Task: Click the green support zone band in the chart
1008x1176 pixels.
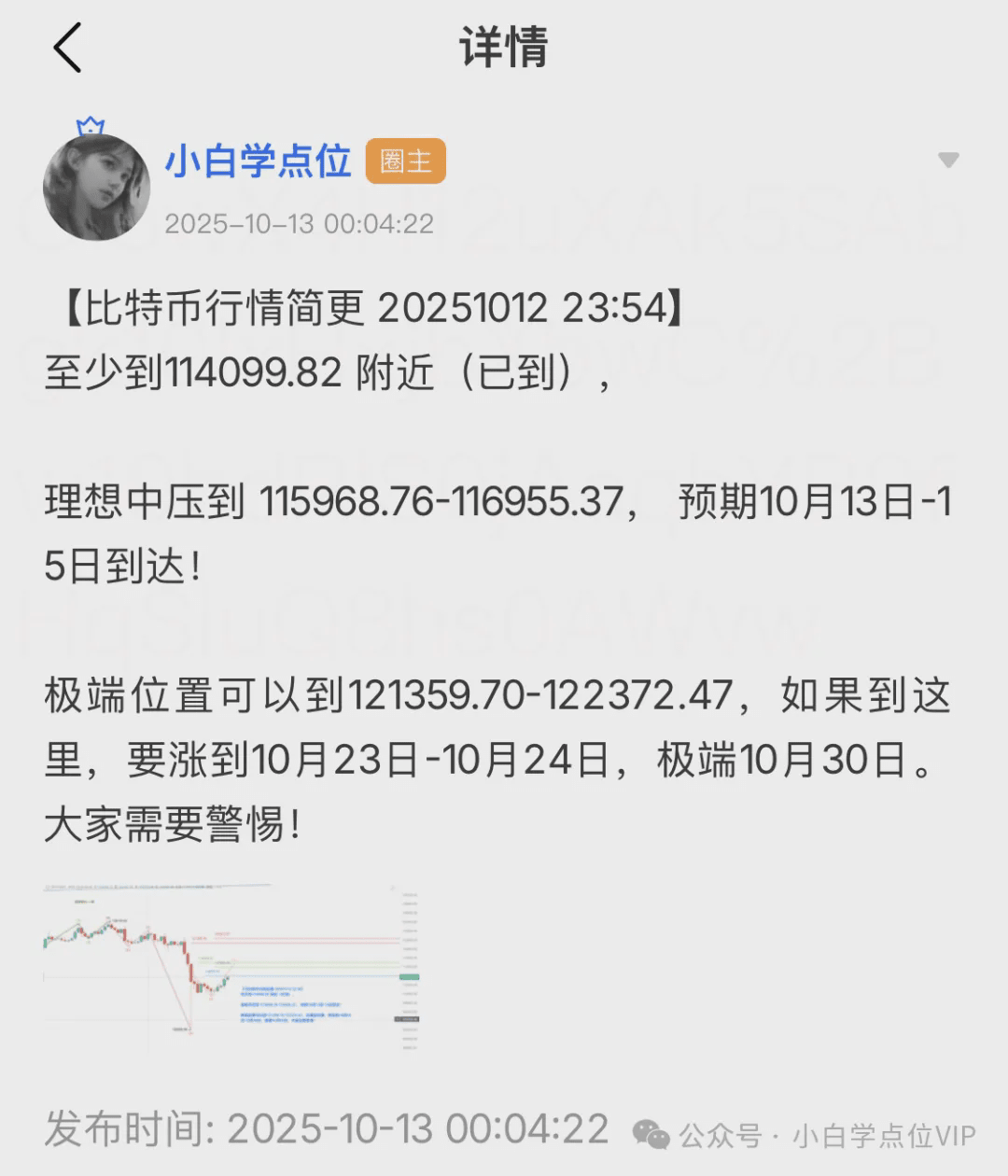Action: coord(306,962)
